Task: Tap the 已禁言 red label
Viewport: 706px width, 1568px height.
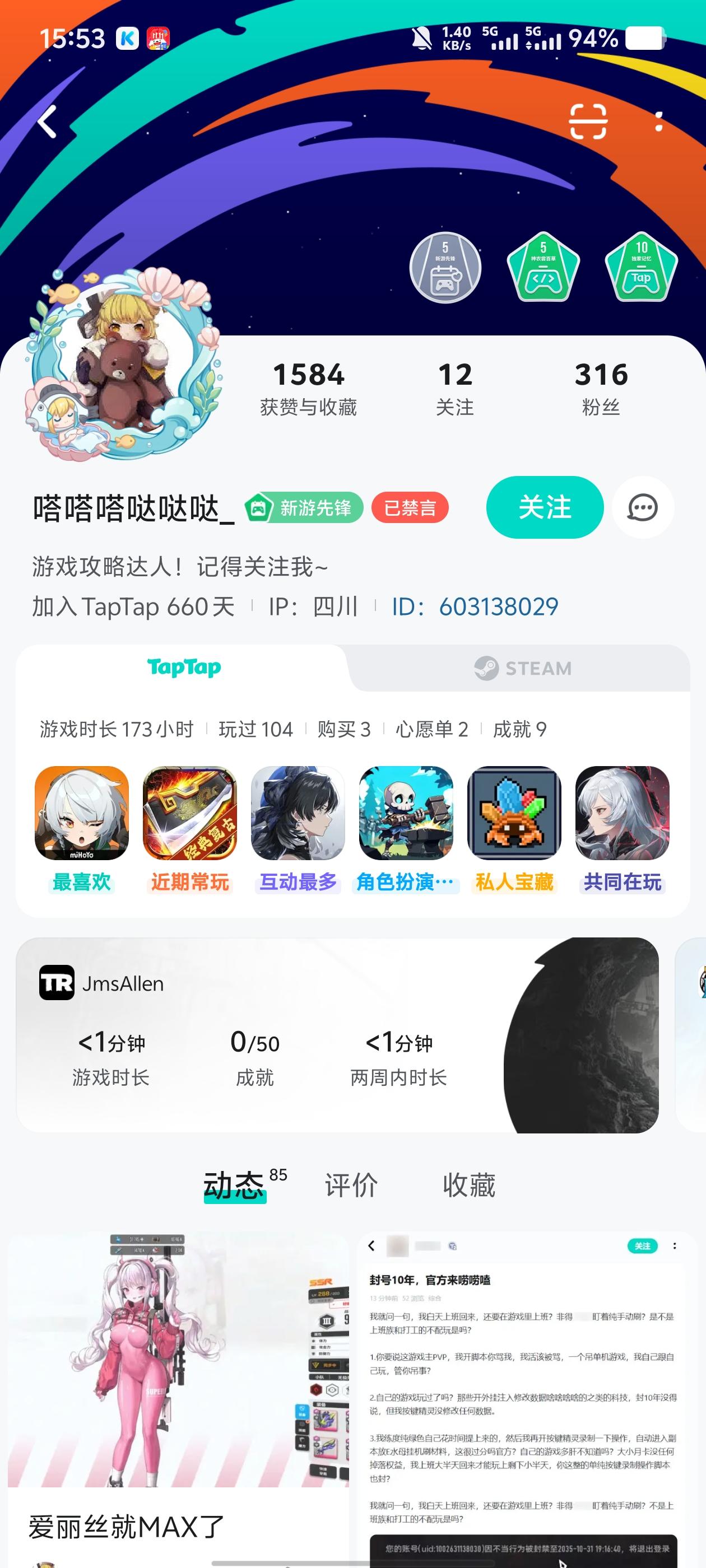Action: pos(411,507)
